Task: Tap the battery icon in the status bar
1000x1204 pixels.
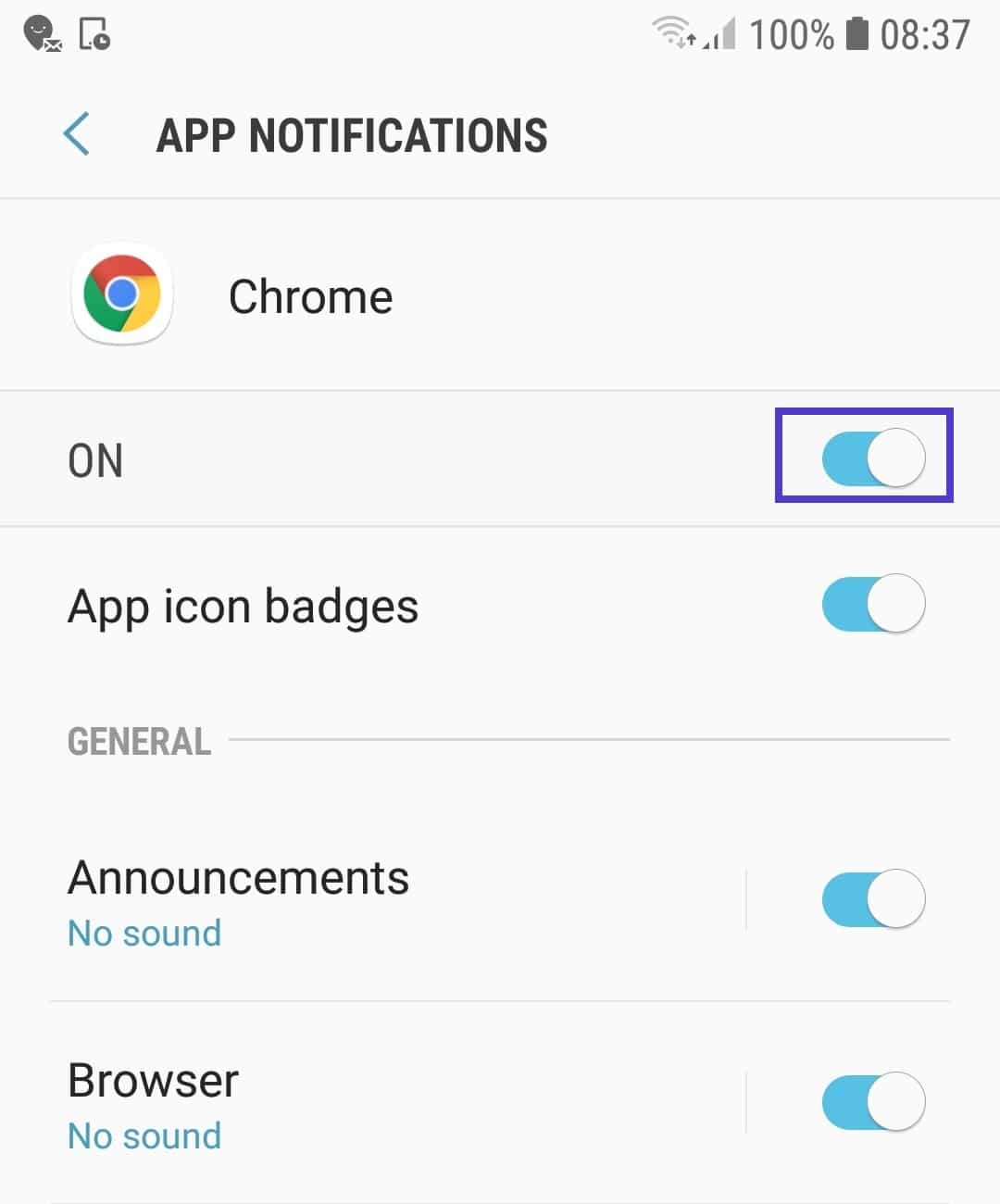Action: click(856, 32)
